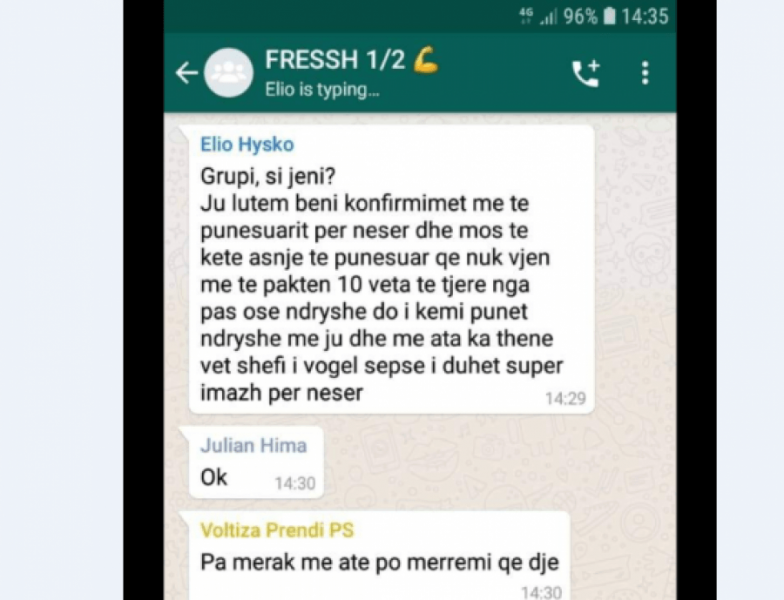Go back from the FRESSH 1/2 chat

tap(186, 73)
